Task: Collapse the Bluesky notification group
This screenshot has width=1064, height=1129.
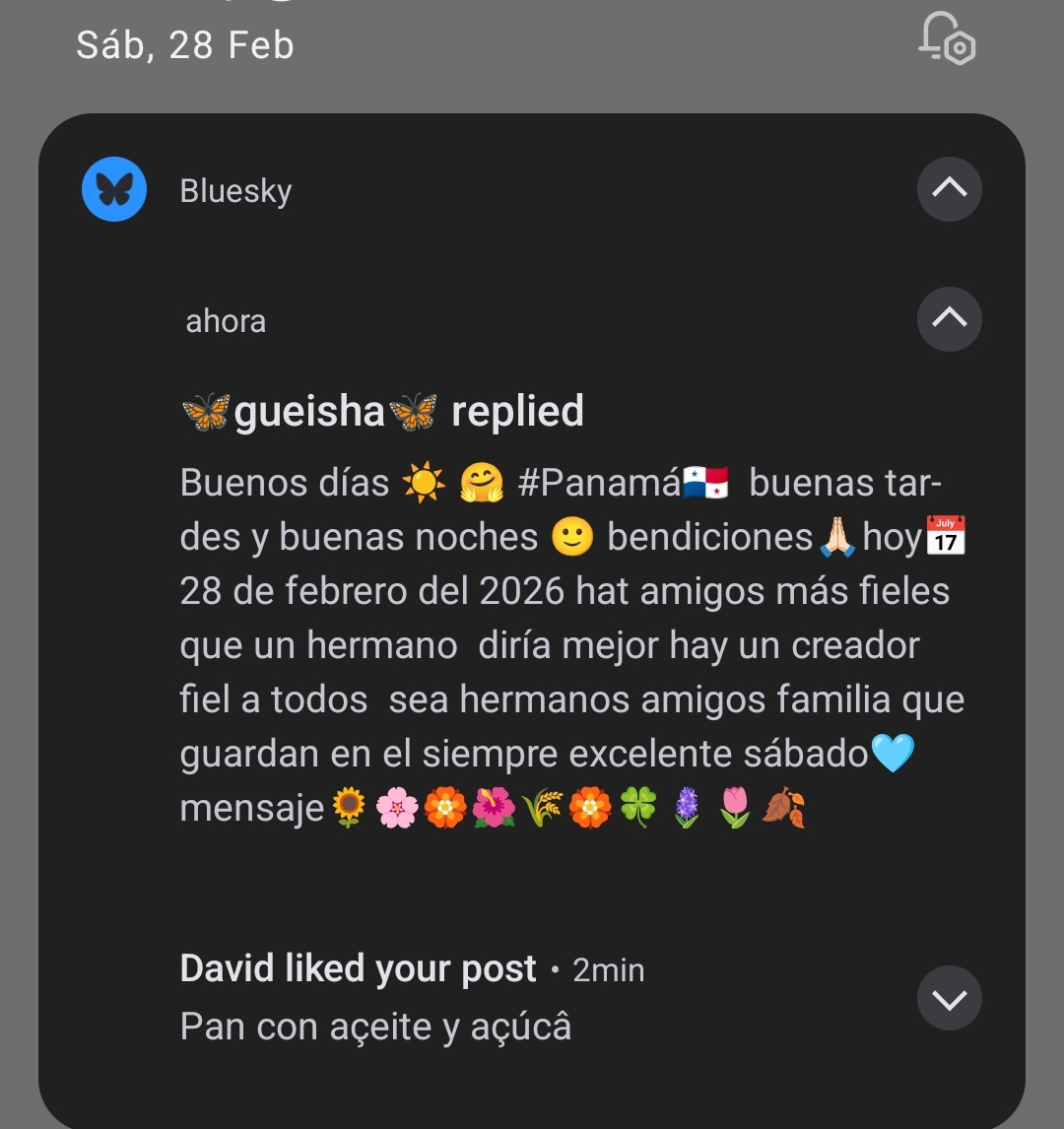Action: 949,188
